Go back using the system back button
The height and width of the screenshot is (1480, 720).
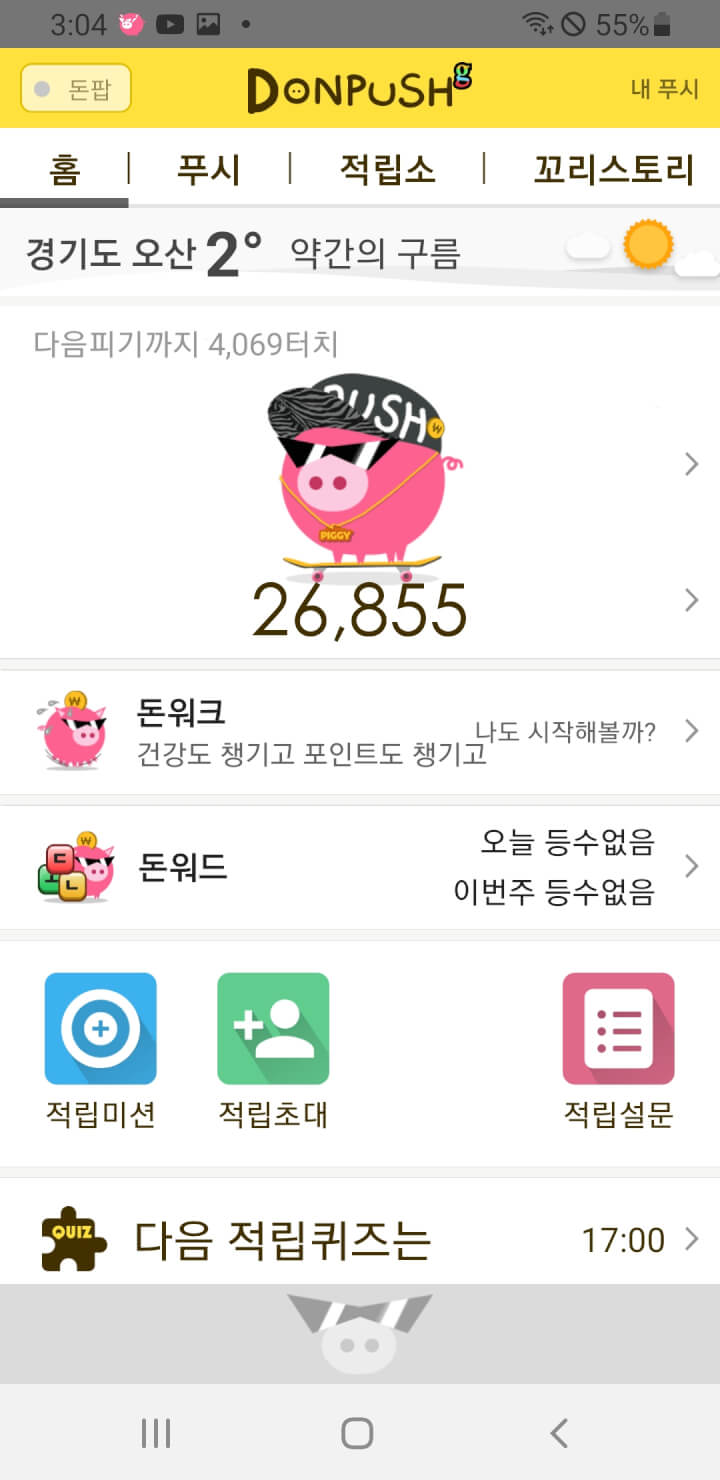click(x=559, y=1433)
